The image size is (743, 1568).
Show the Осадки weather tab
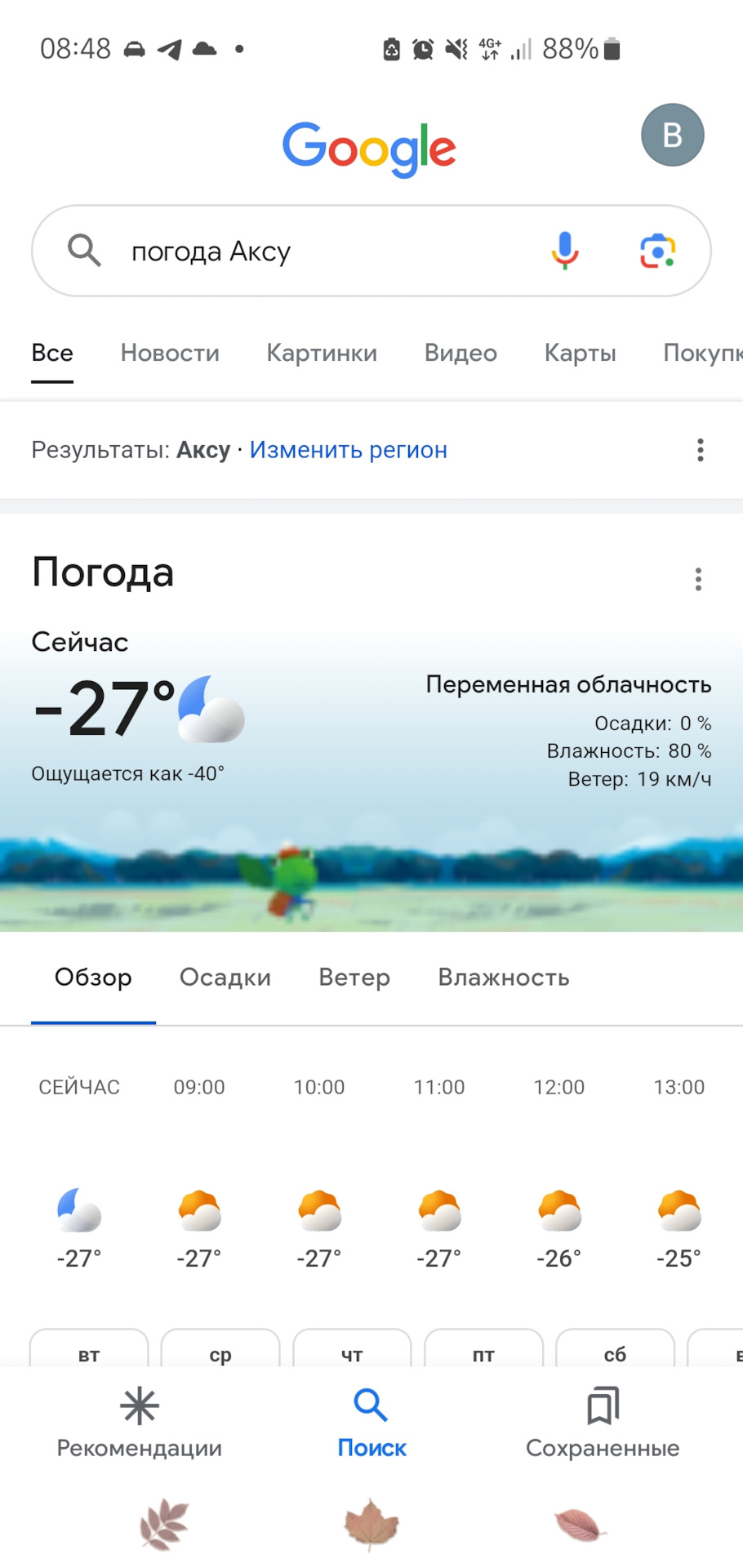pyautogui.click(x=225, y=978)
